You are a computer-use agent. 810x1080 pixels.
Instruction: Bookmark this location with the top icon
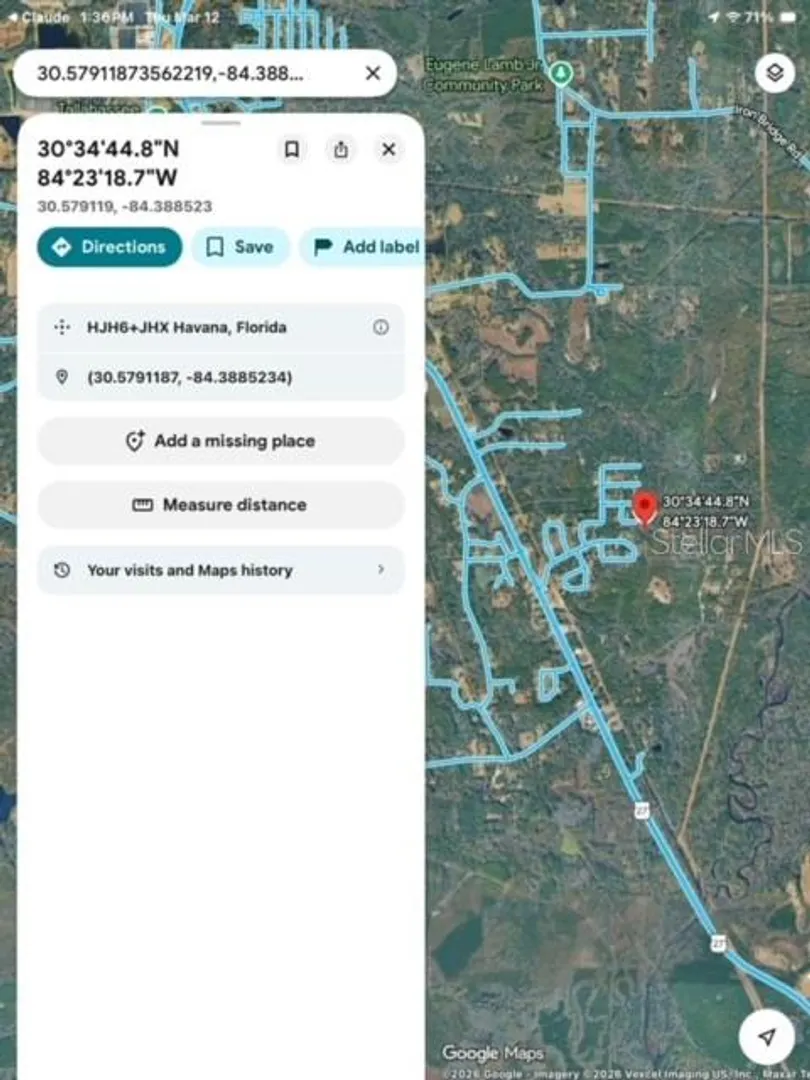(291, 149)
